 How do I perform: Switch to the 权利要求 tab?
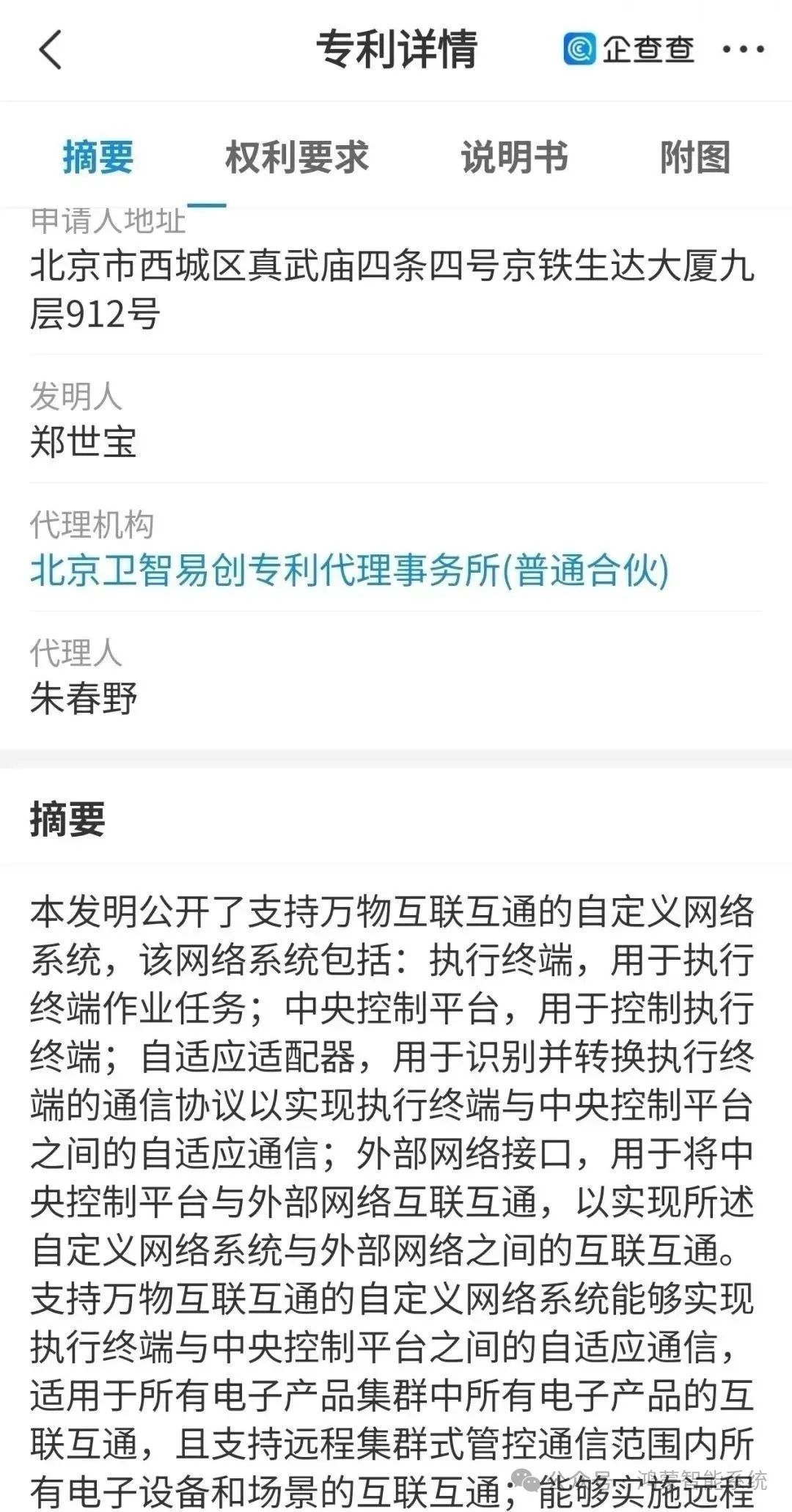point(296,157)
